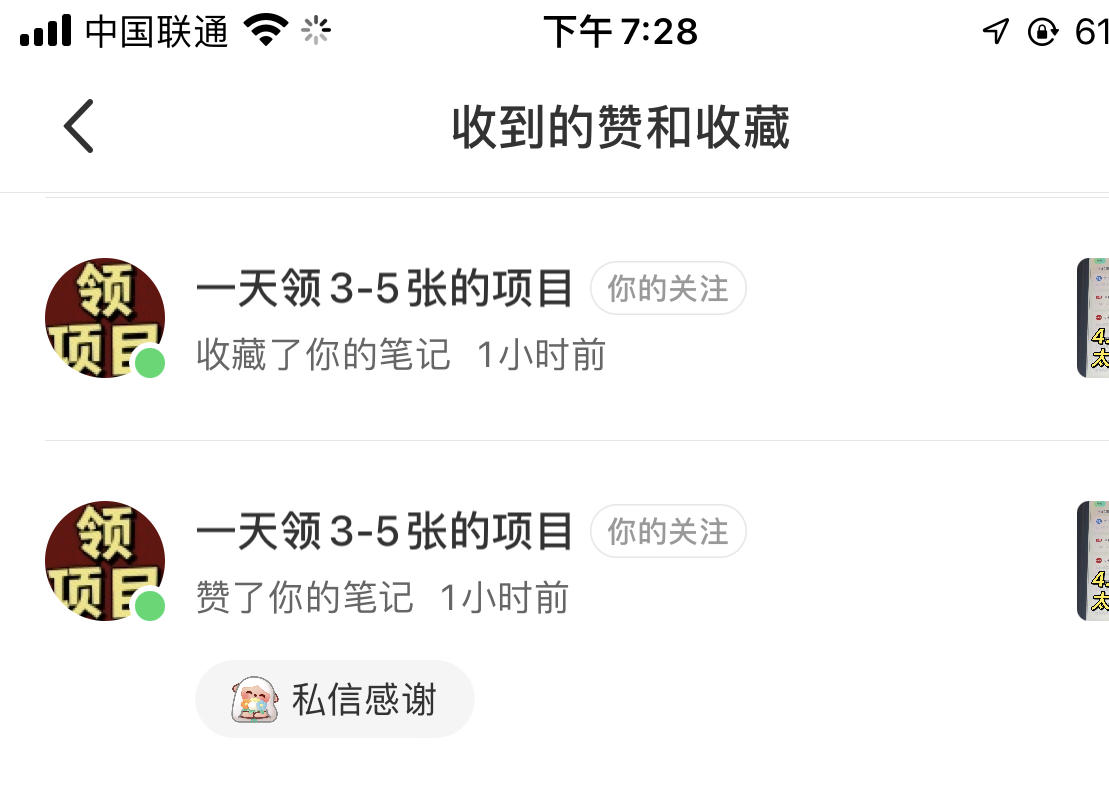The image size is (1109, 793).
Task: Open username 一天领3-5张的项目 in 收藏了你的笔记 row
Action: (384, 289)
